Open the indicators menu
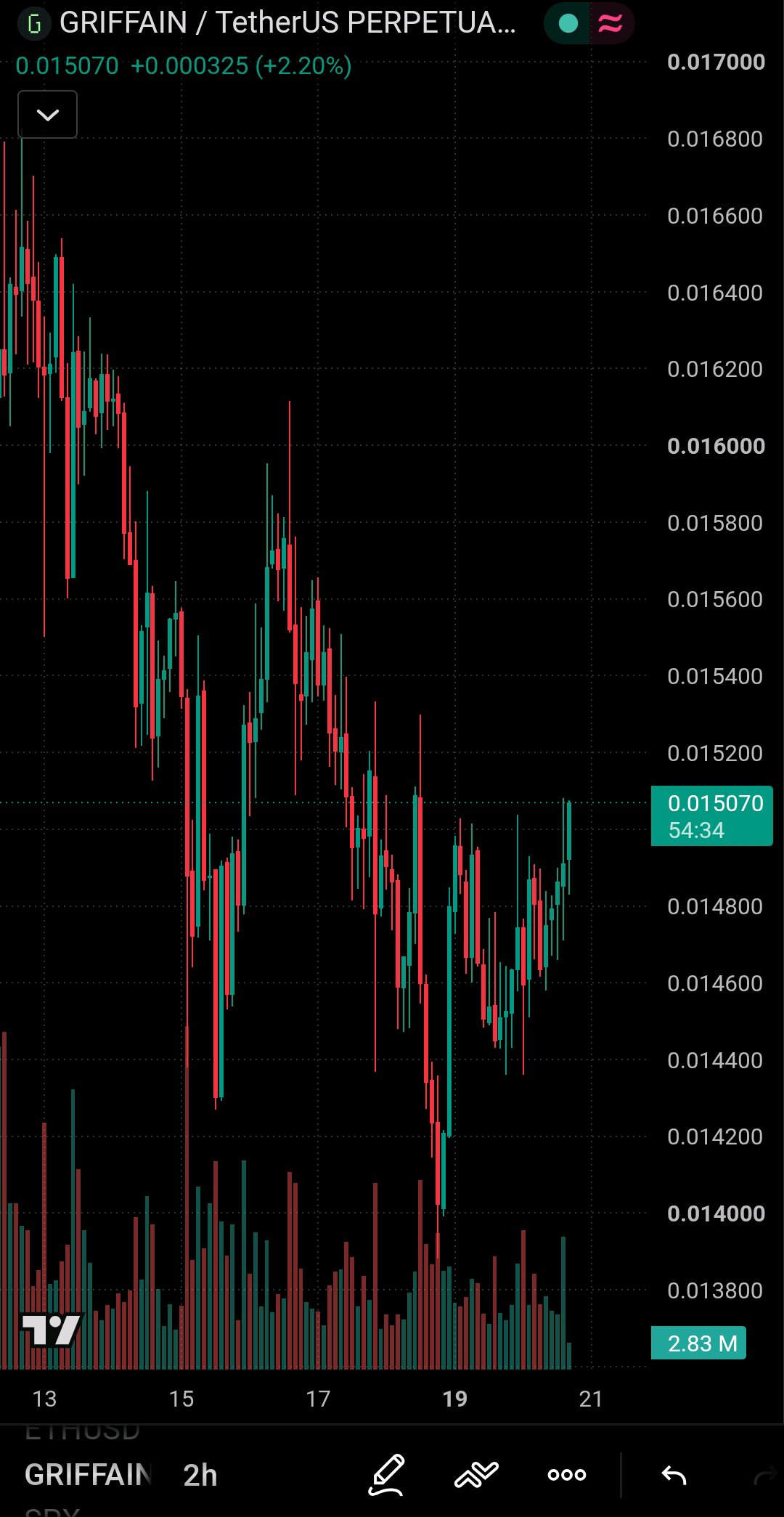 pyautogui.click(x=476, y=1475)
